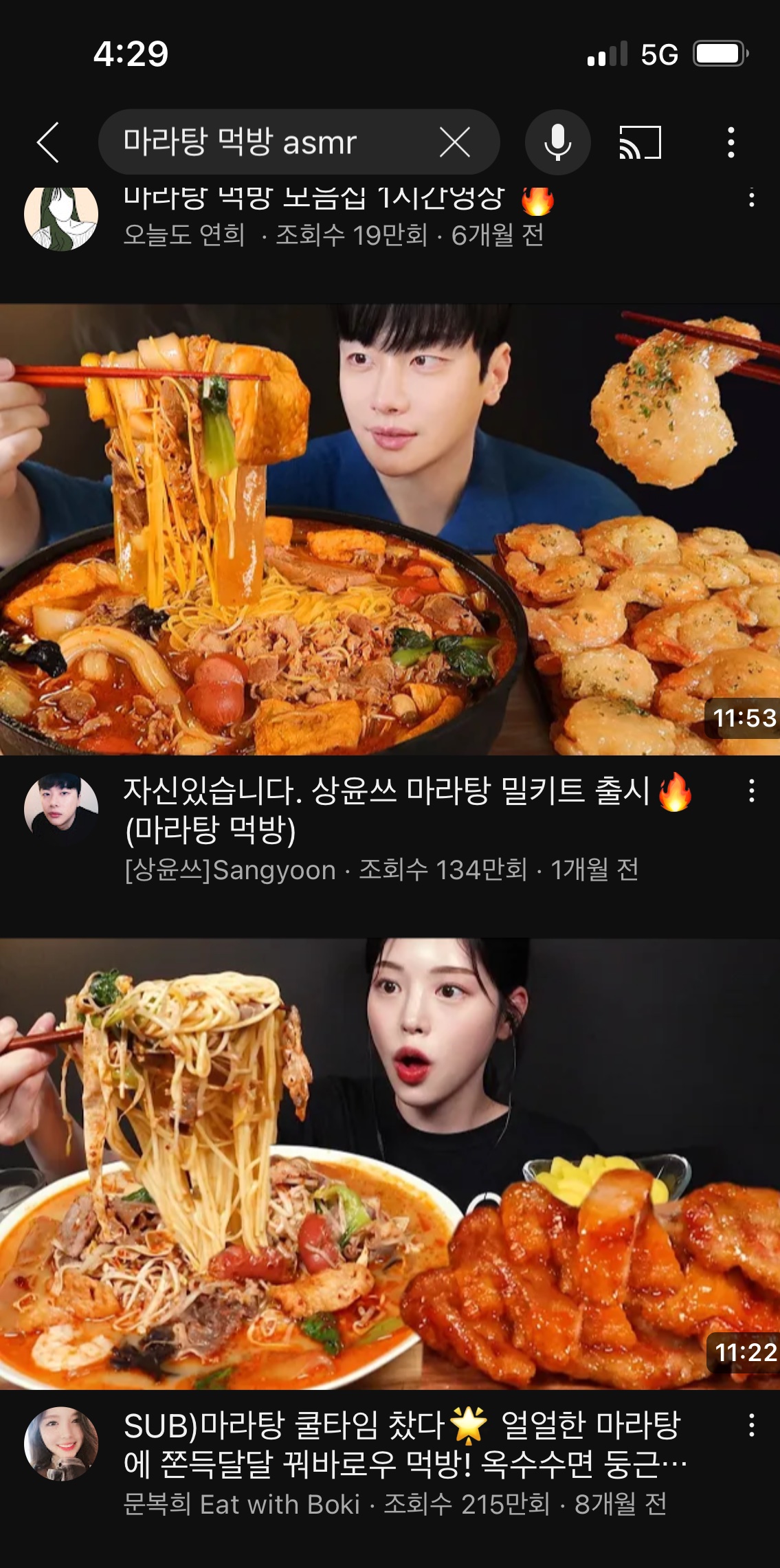This screenshot has height=1568, width=780.
Task: Open options for the Sangyoon video
Action: pyautogui.click(x=751, y=791)
